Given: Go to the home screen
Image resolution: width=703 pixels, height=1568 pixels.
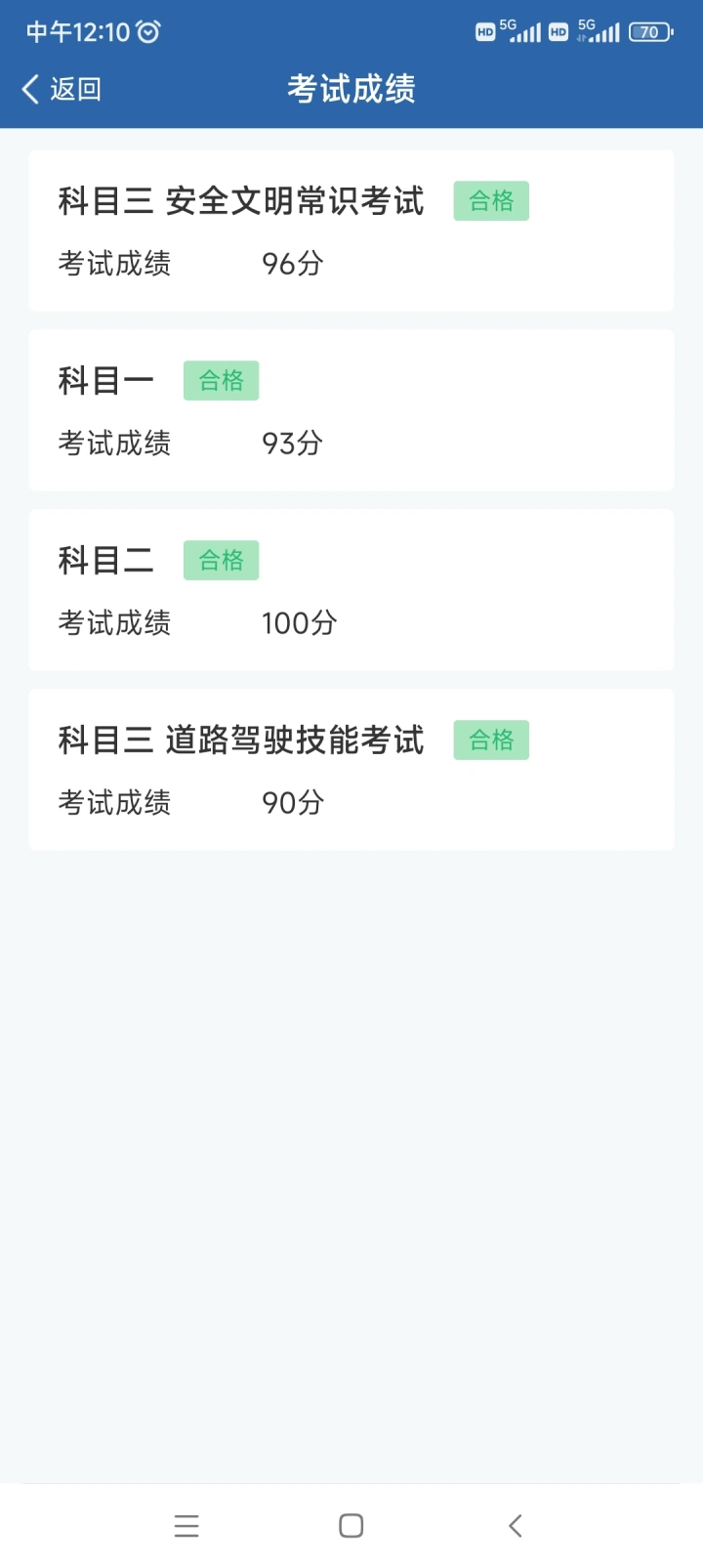Looking at the screenshot, I should [351, 1525].
